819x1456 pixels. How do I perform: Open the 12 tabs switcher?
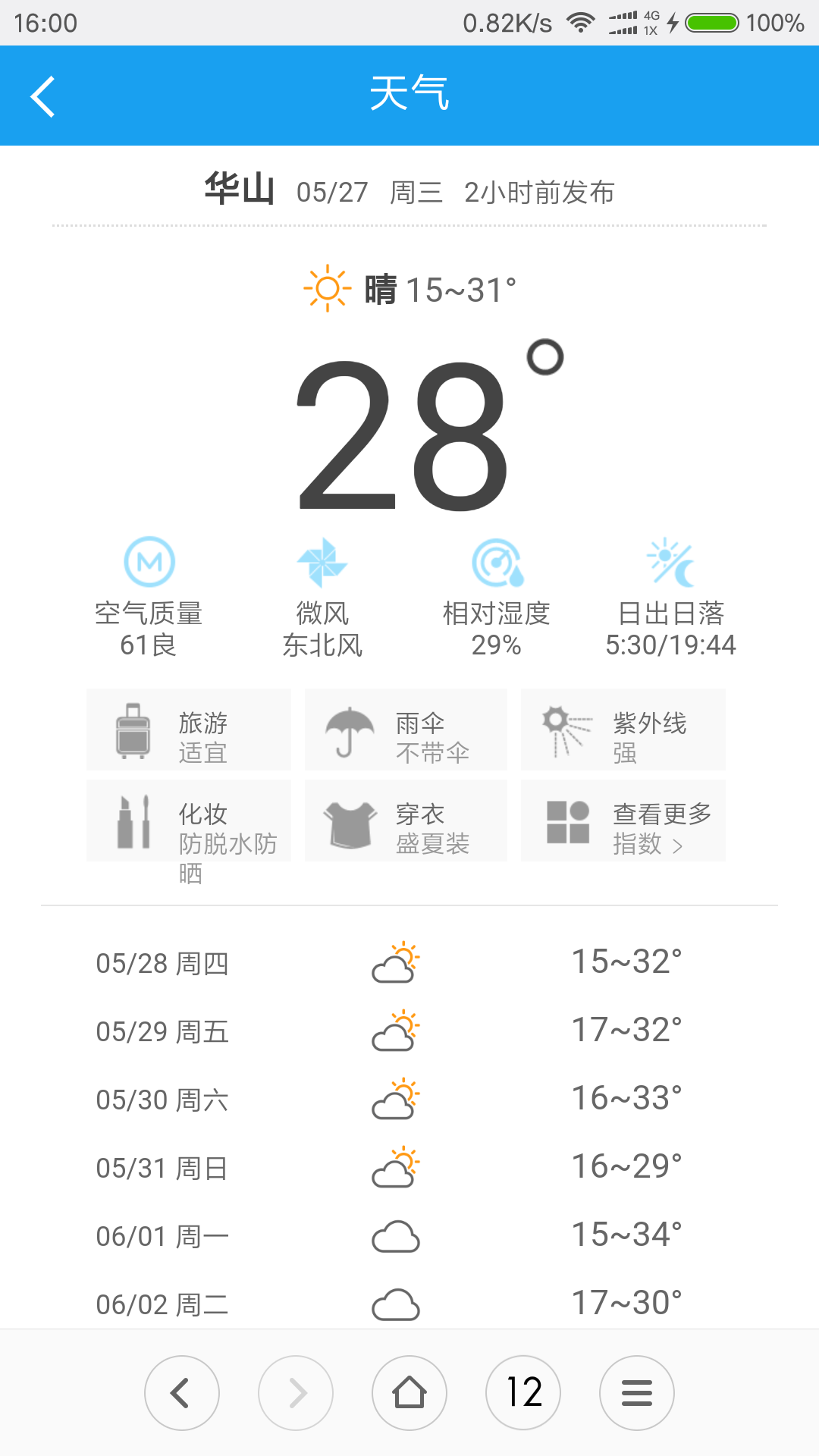tap(523, 1393)
